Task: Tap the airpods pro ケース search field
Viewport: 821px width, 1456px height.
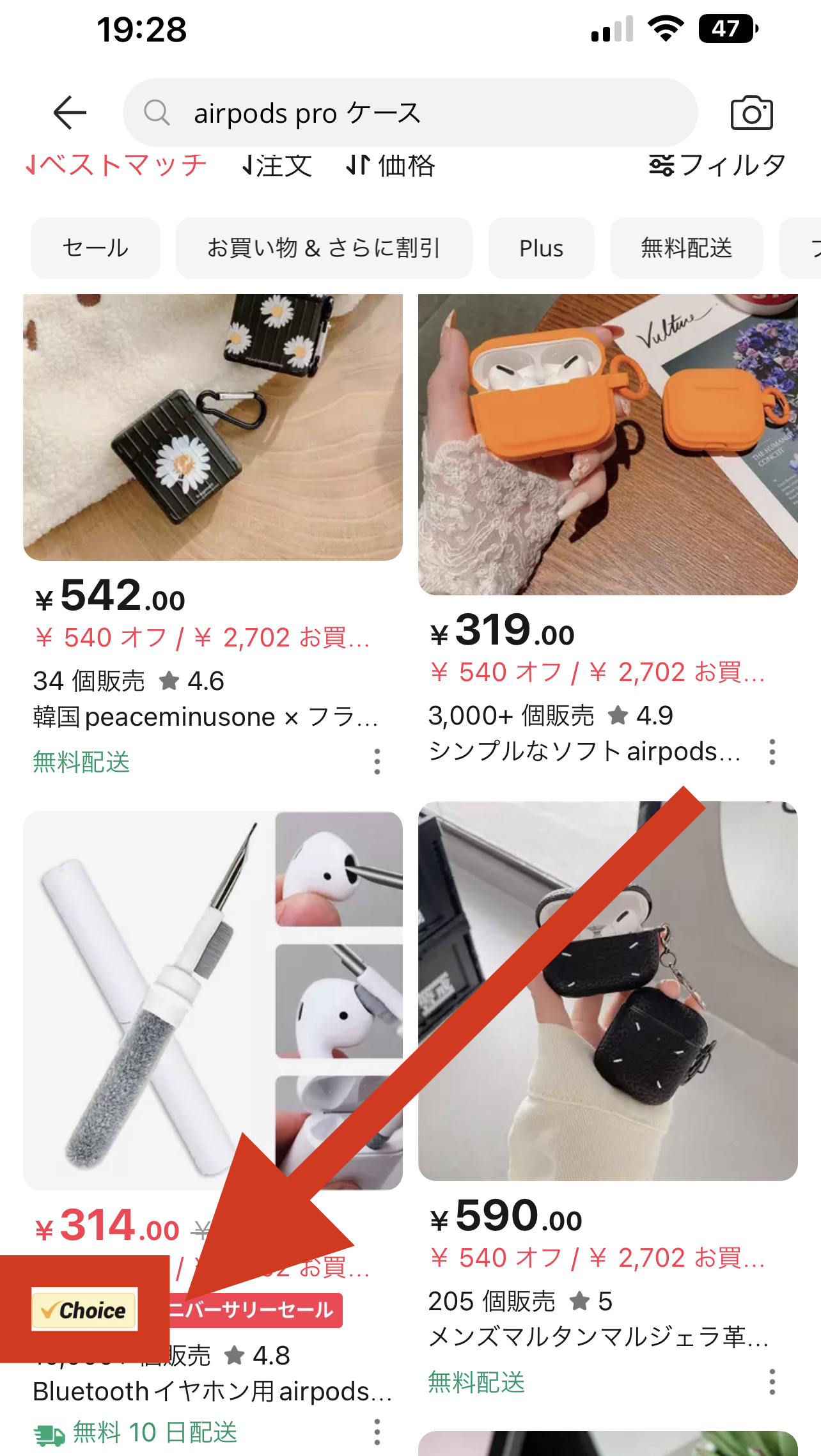Action: click(409, 113)
